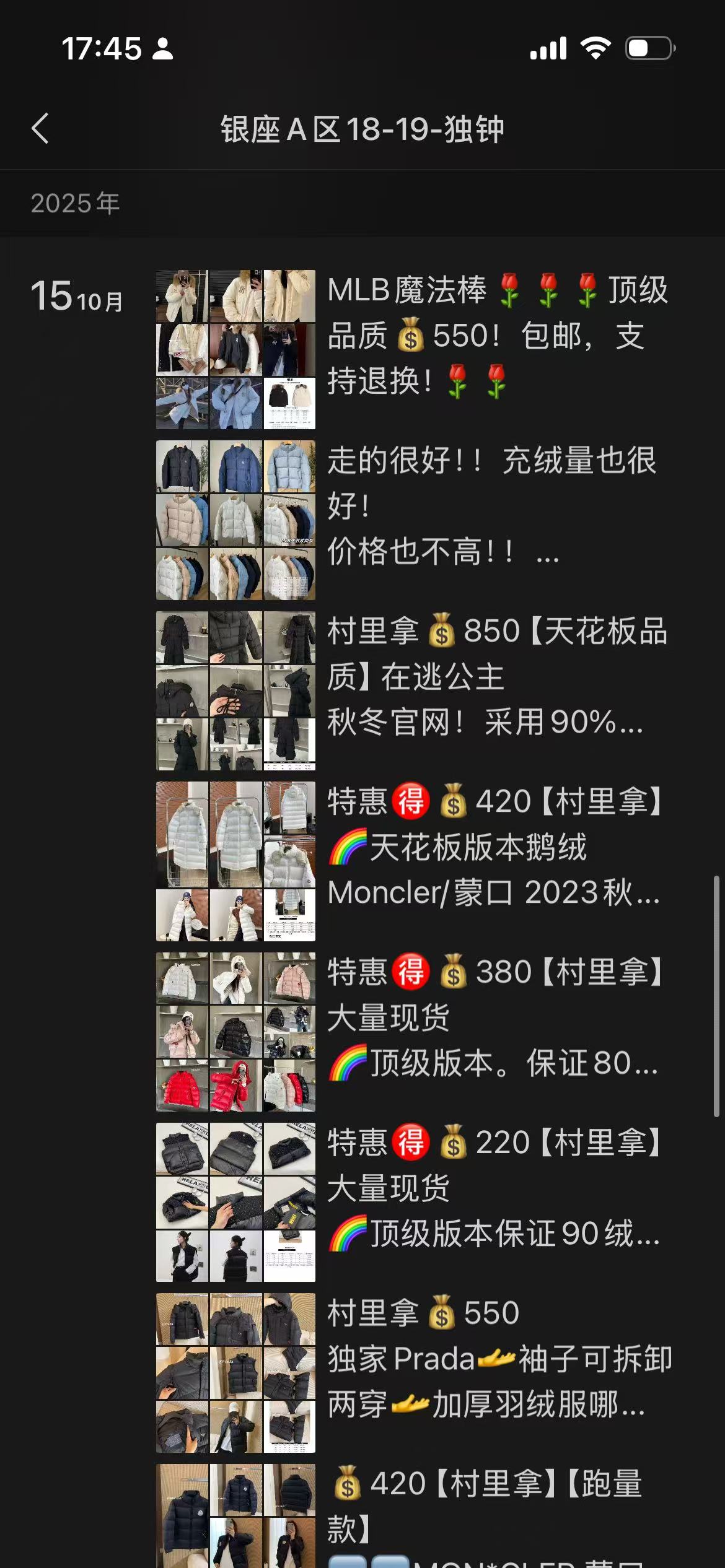Open the 村里拿 850 在逃公主 post

click(498, 676)
